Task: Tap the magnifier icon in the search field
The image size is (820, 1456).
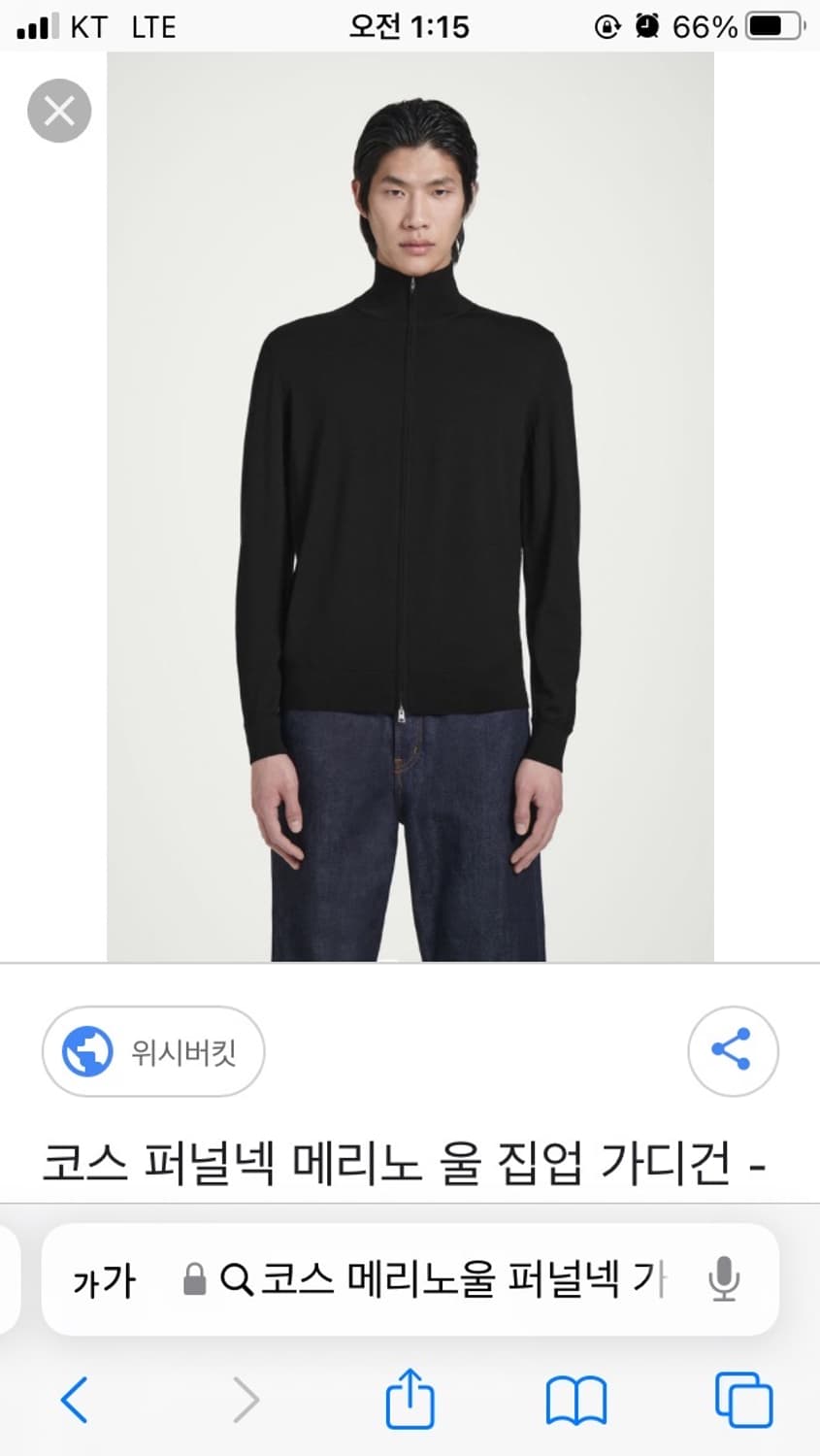Action: (236, 1280)
